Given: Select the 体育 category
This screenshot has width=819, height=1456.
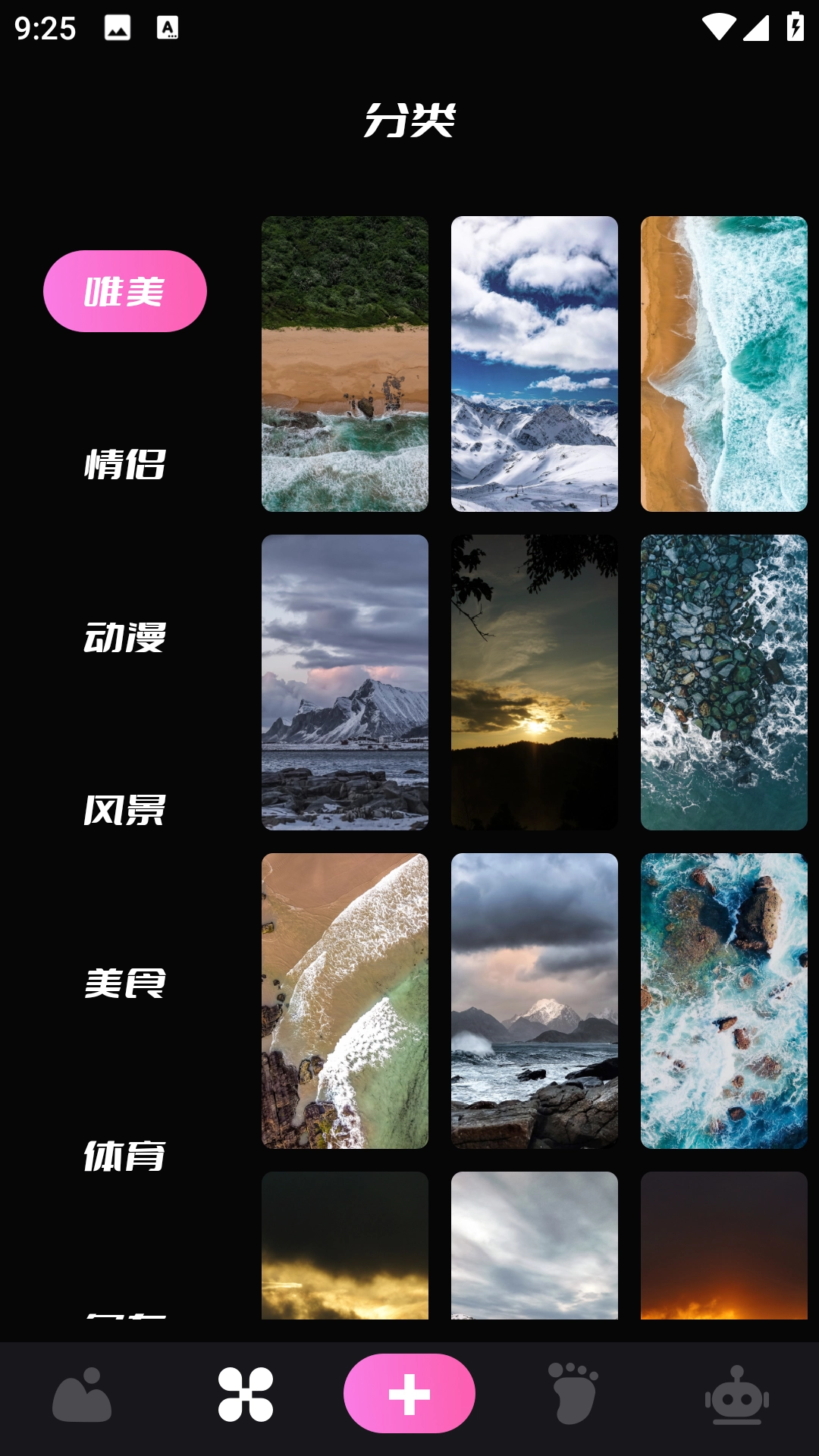Looking at the screenshot, I should point(125,1156).
